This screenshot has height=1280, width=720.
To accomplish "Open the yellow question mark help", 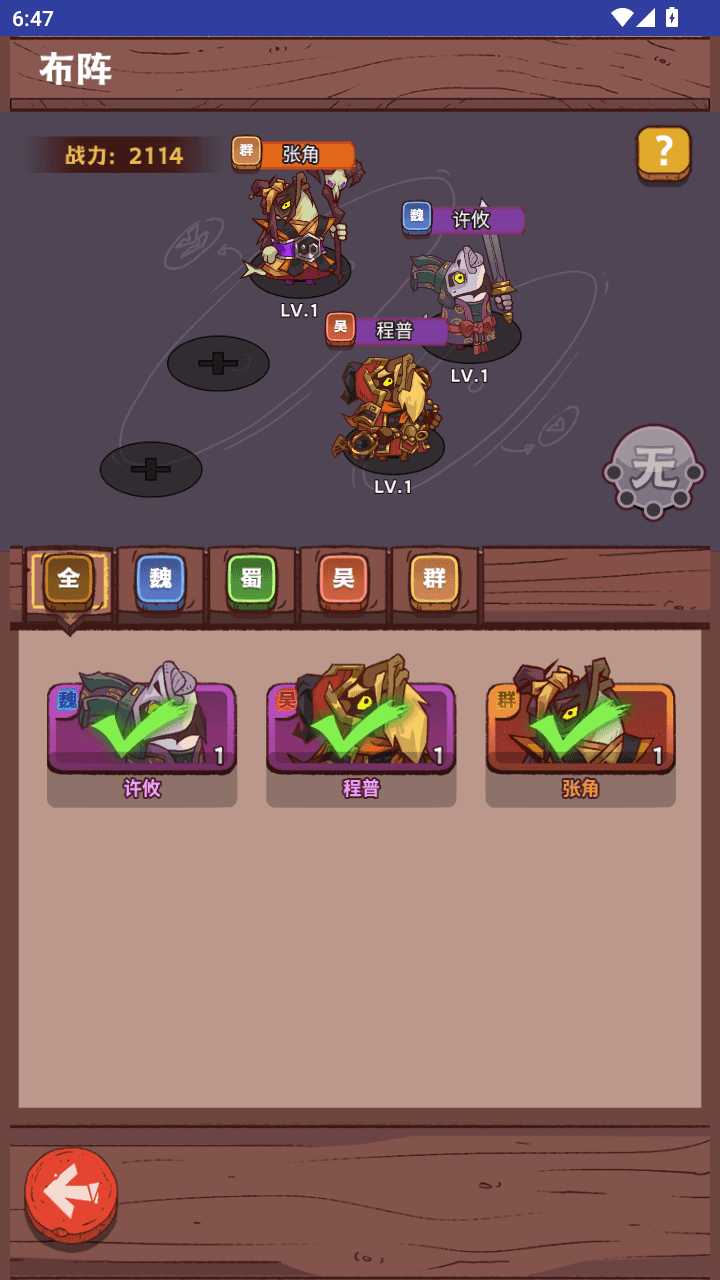I will pos(663,153).
